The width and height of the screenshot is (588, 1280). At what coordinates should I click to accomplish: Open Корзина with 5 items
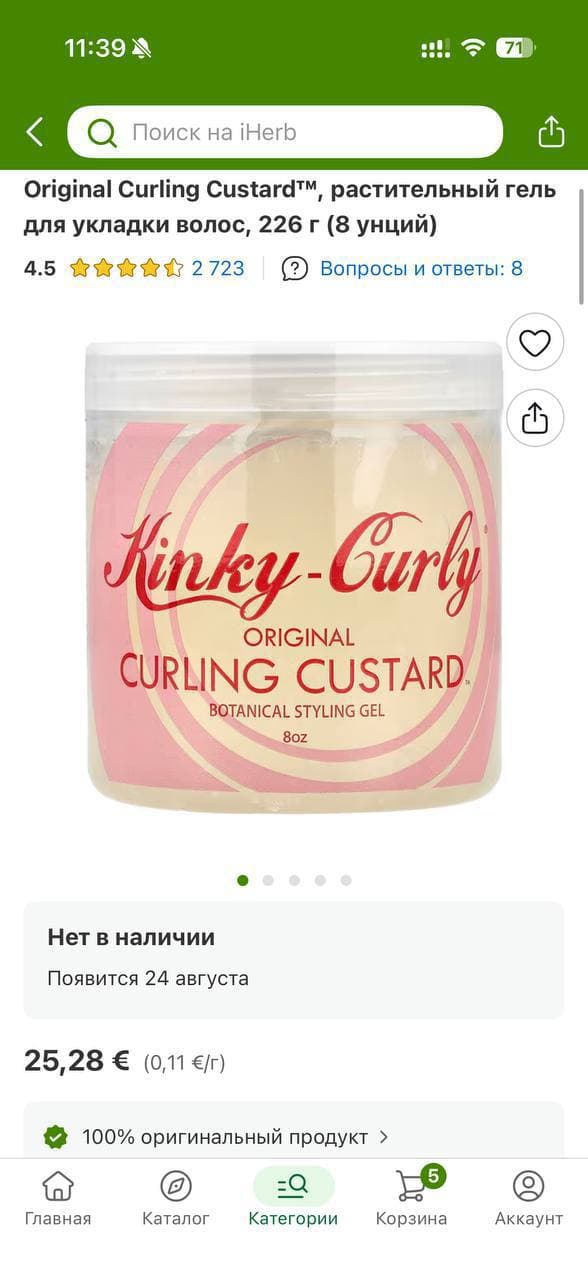click(411, 1198)
